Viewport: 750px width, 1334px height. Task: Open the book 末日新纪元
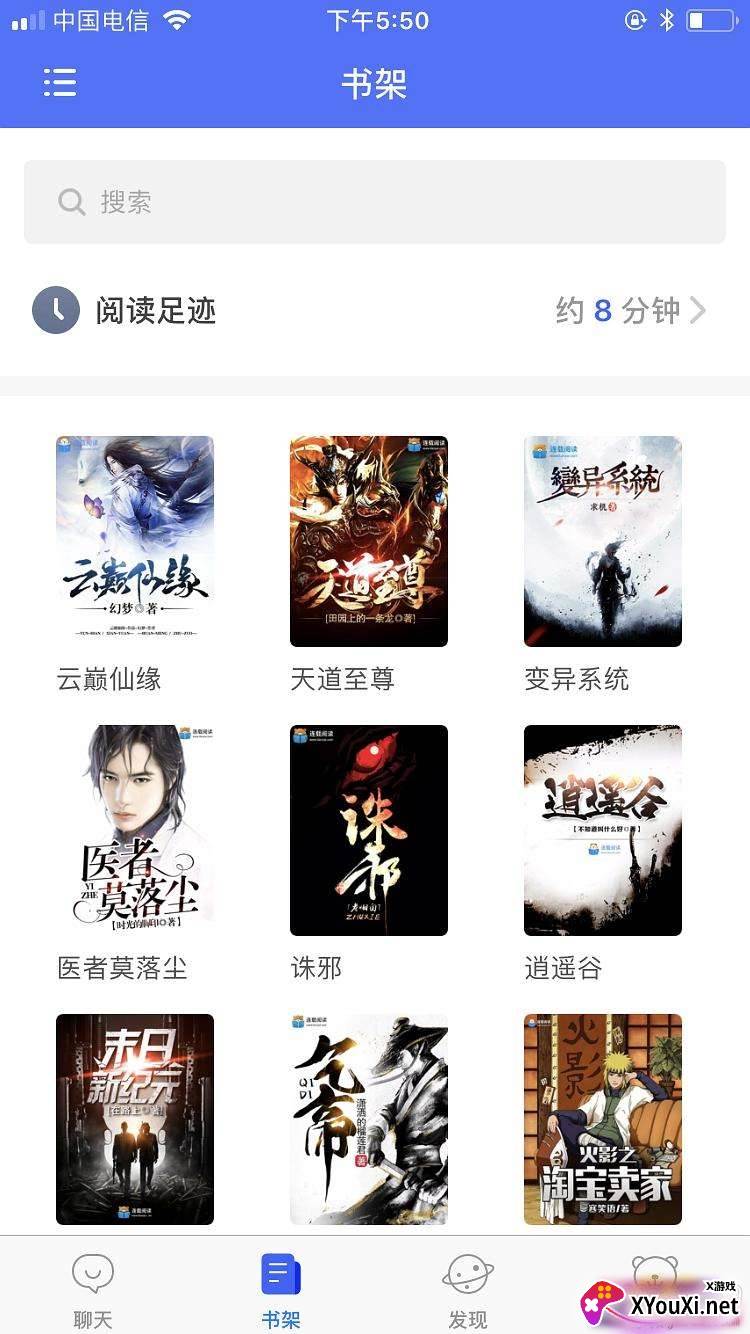pyautogui.click(x=135, y=1119)
